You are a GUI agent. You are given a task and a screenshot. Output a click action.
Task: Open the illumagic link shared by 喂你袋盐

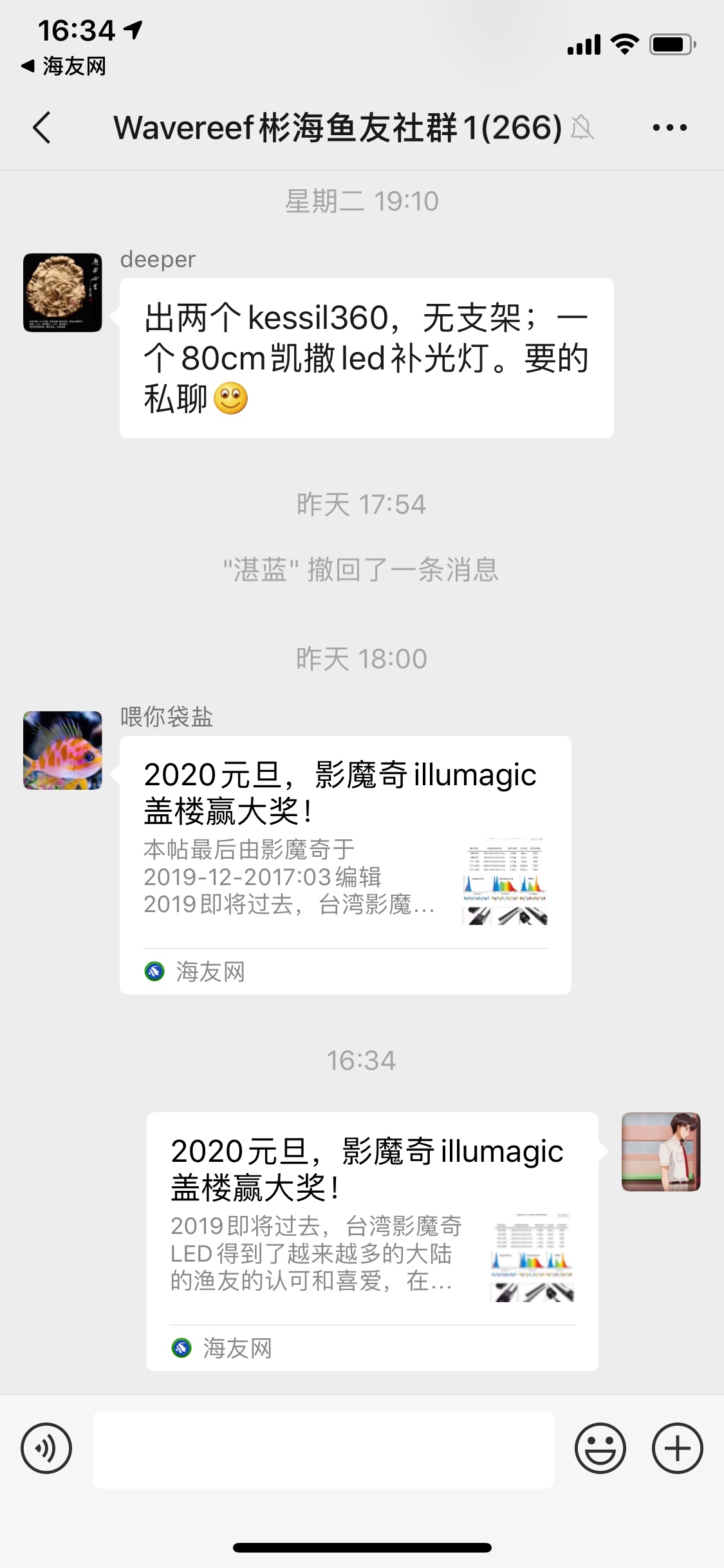pos(345,864)
